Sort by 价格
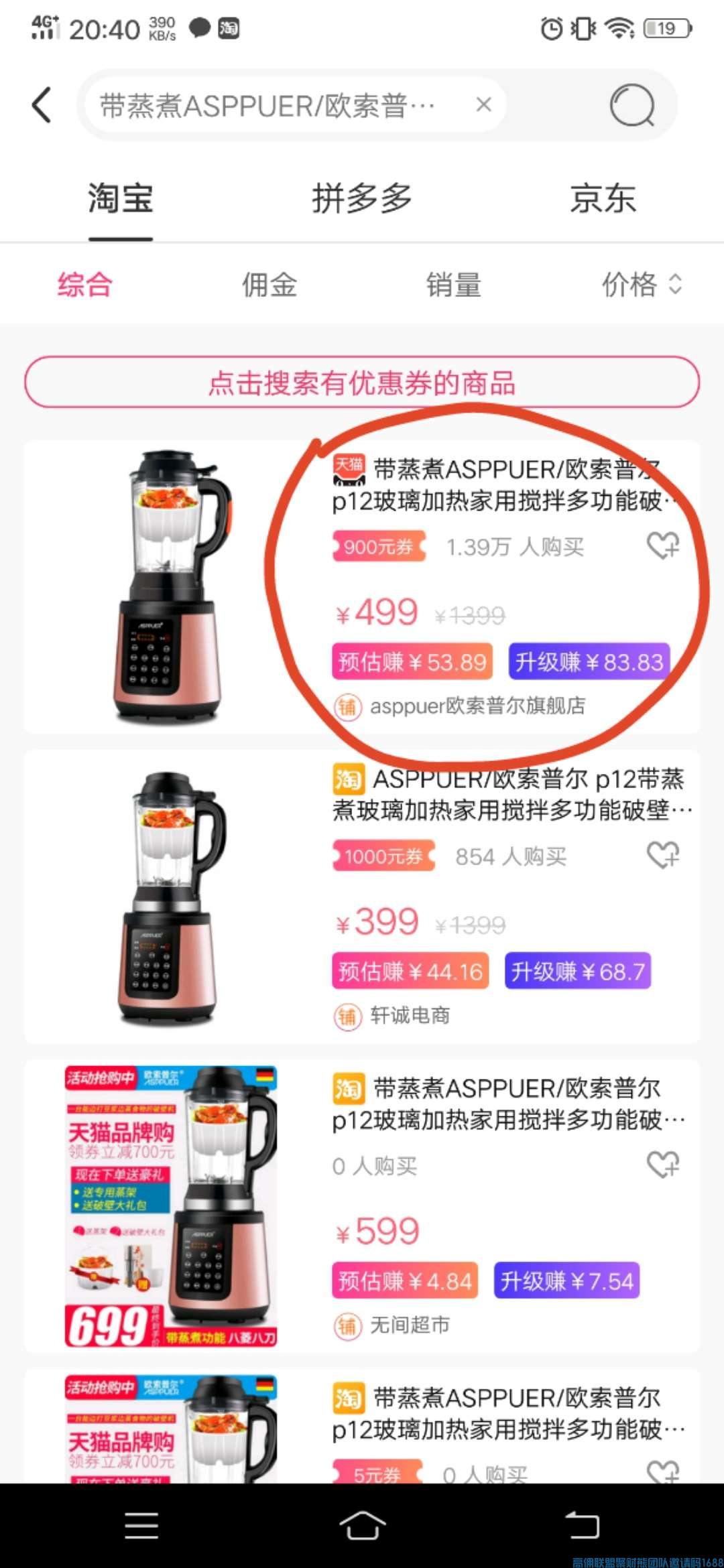Viewport: 724px width, 1568px height. [x=640, y=284]
